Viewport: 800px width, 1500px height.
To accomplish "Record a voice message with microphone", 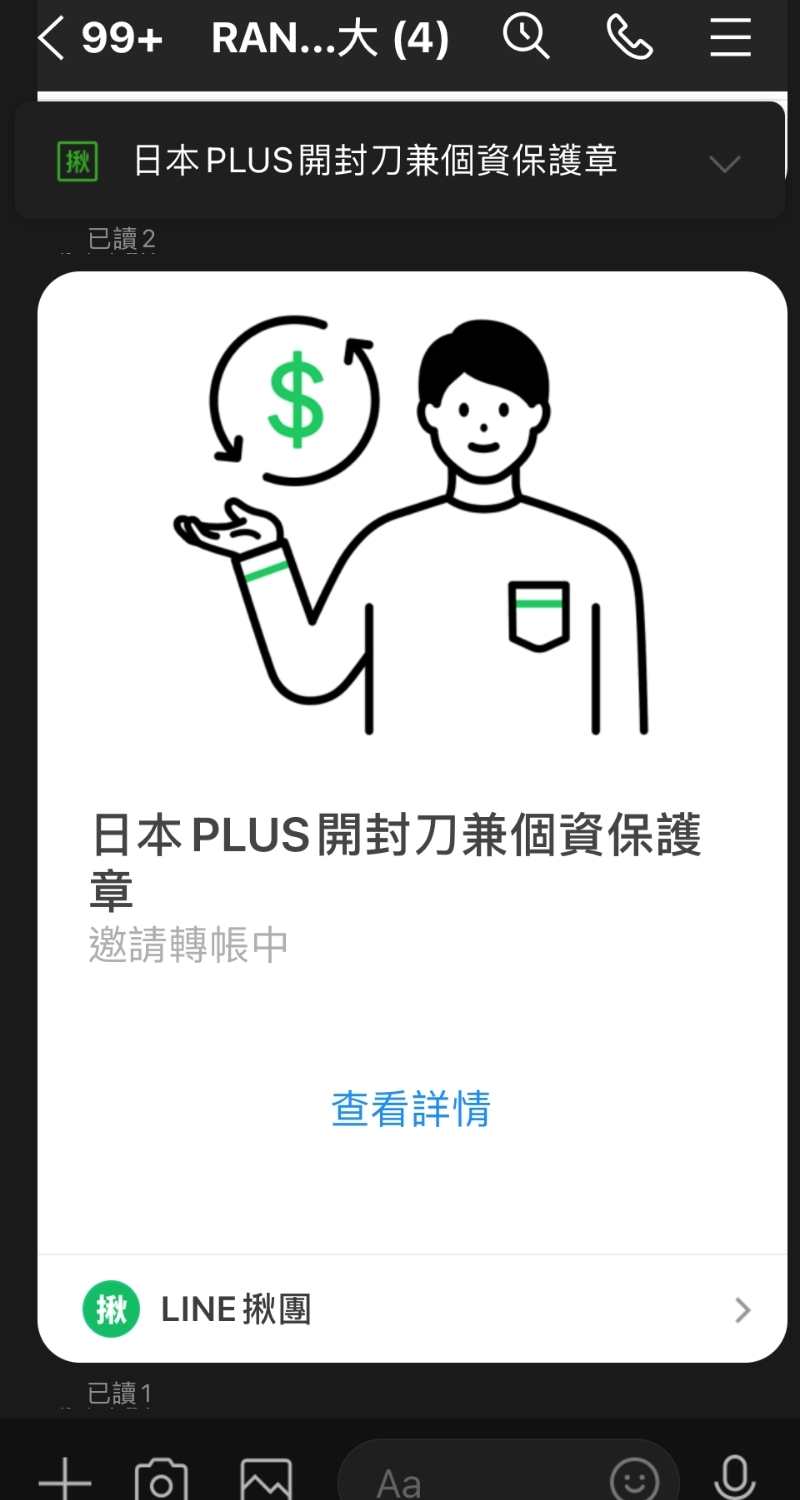I will coord(735,1480).
